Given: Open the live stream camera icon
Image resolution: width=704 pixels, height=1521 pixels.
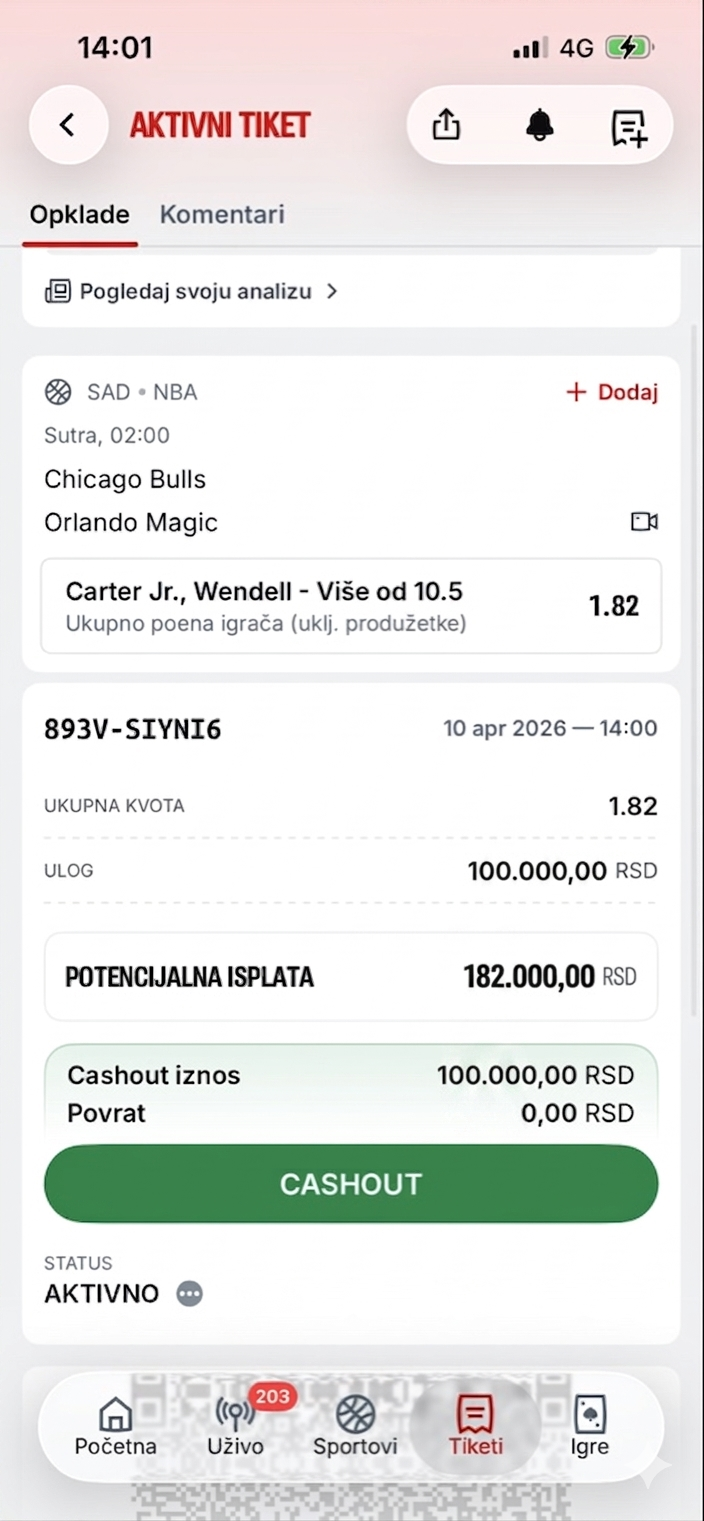Looking at the screenshot, I should (644, 522).
